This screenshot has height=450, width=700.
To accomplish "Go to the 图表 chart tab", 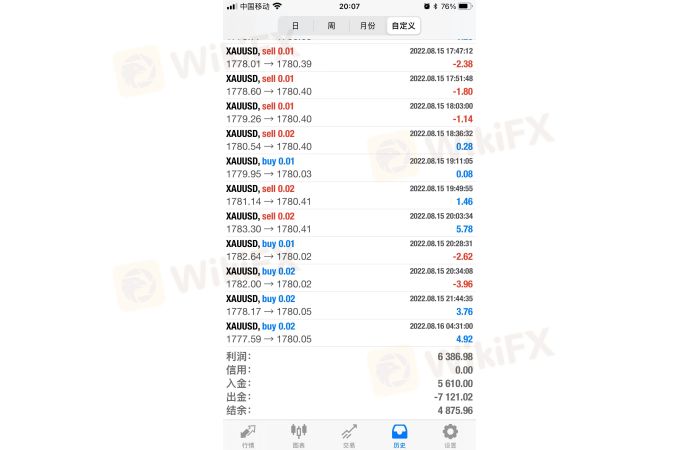I will [298, 433].
